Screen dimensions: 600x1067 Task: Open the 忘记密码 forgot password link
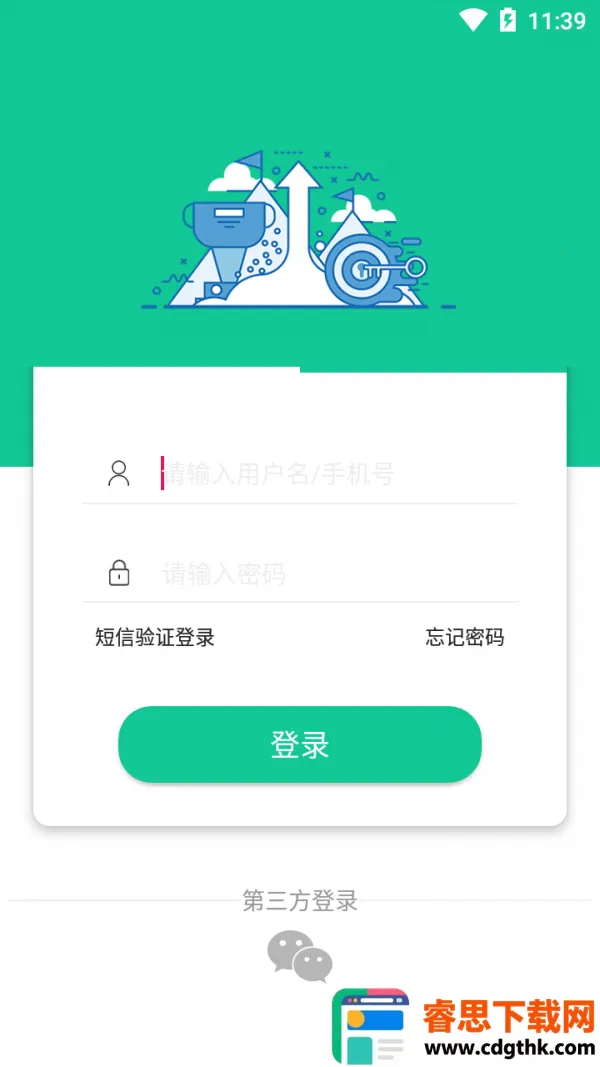click(x=465, y=637)
